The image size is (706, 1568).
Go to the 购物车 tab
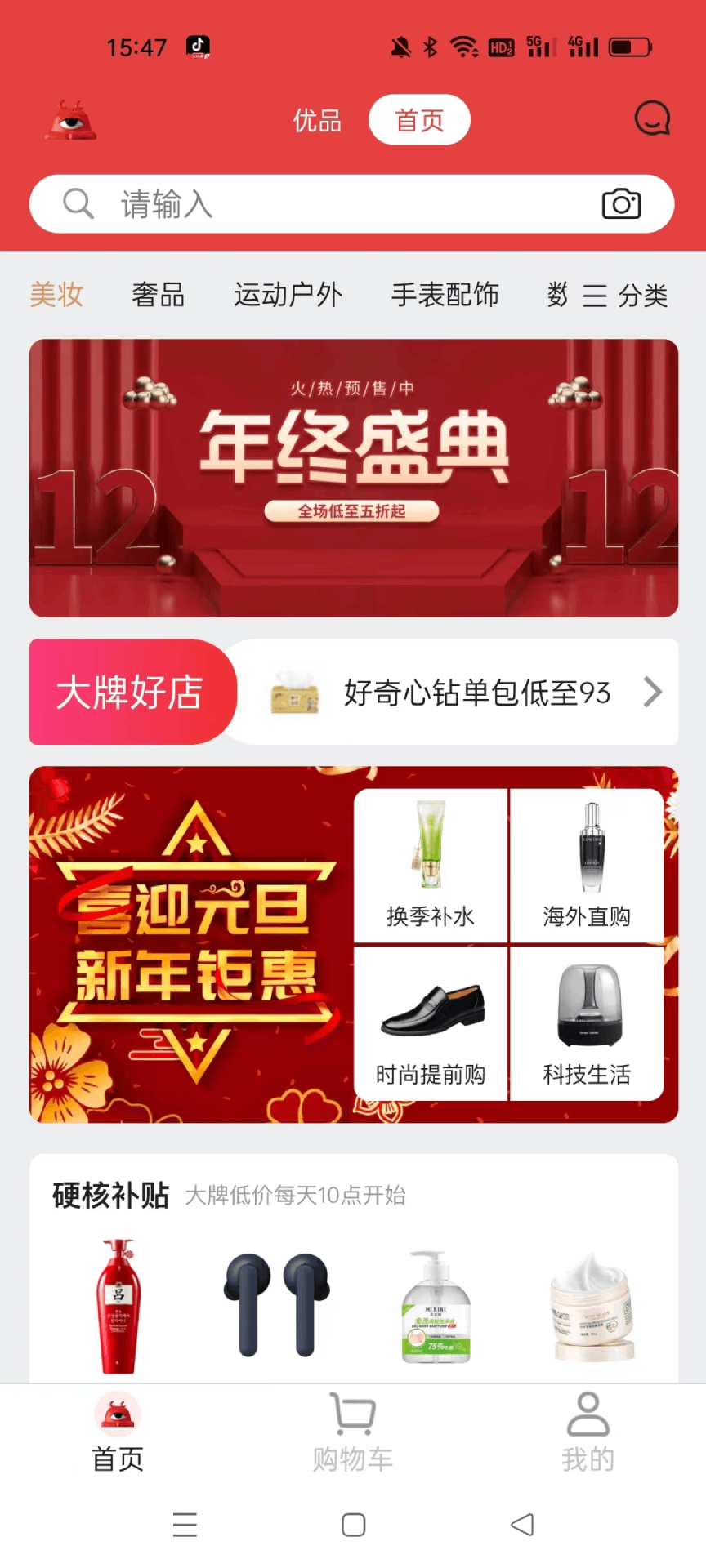point(353,1432)
